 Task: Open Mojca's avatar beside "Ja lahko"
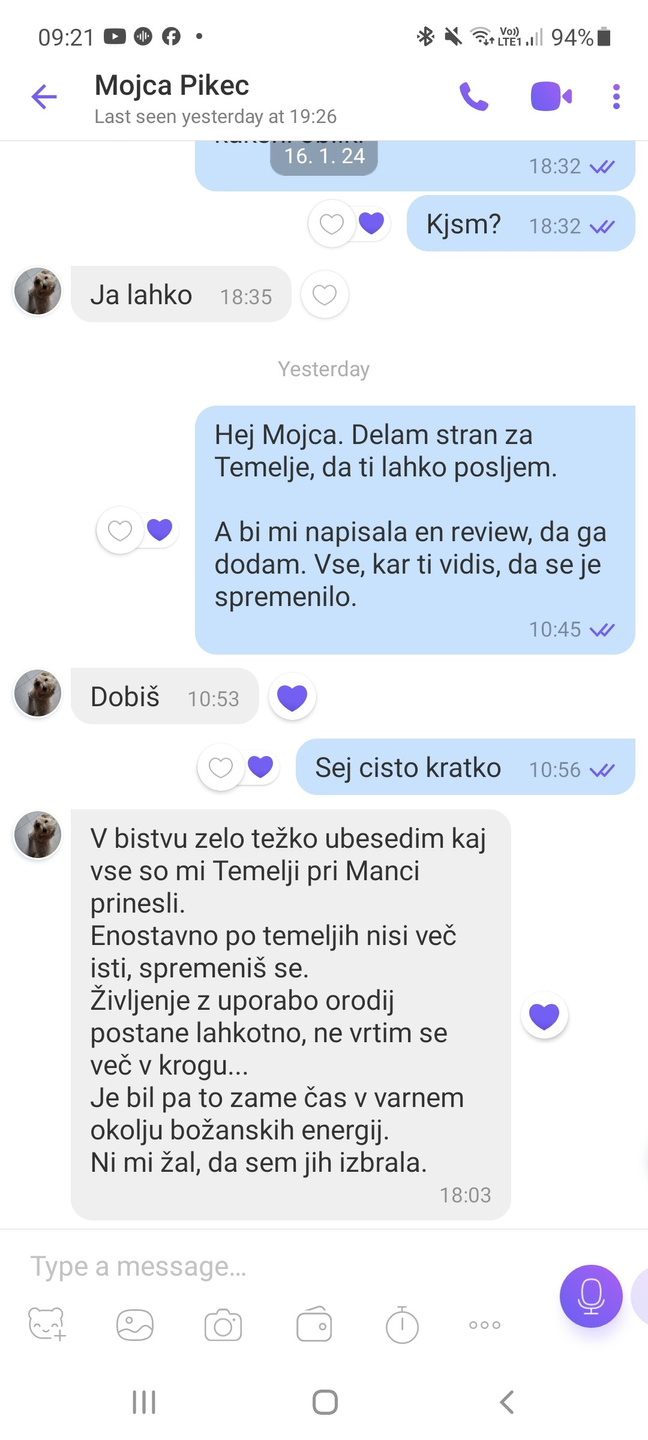click(38, 292)
